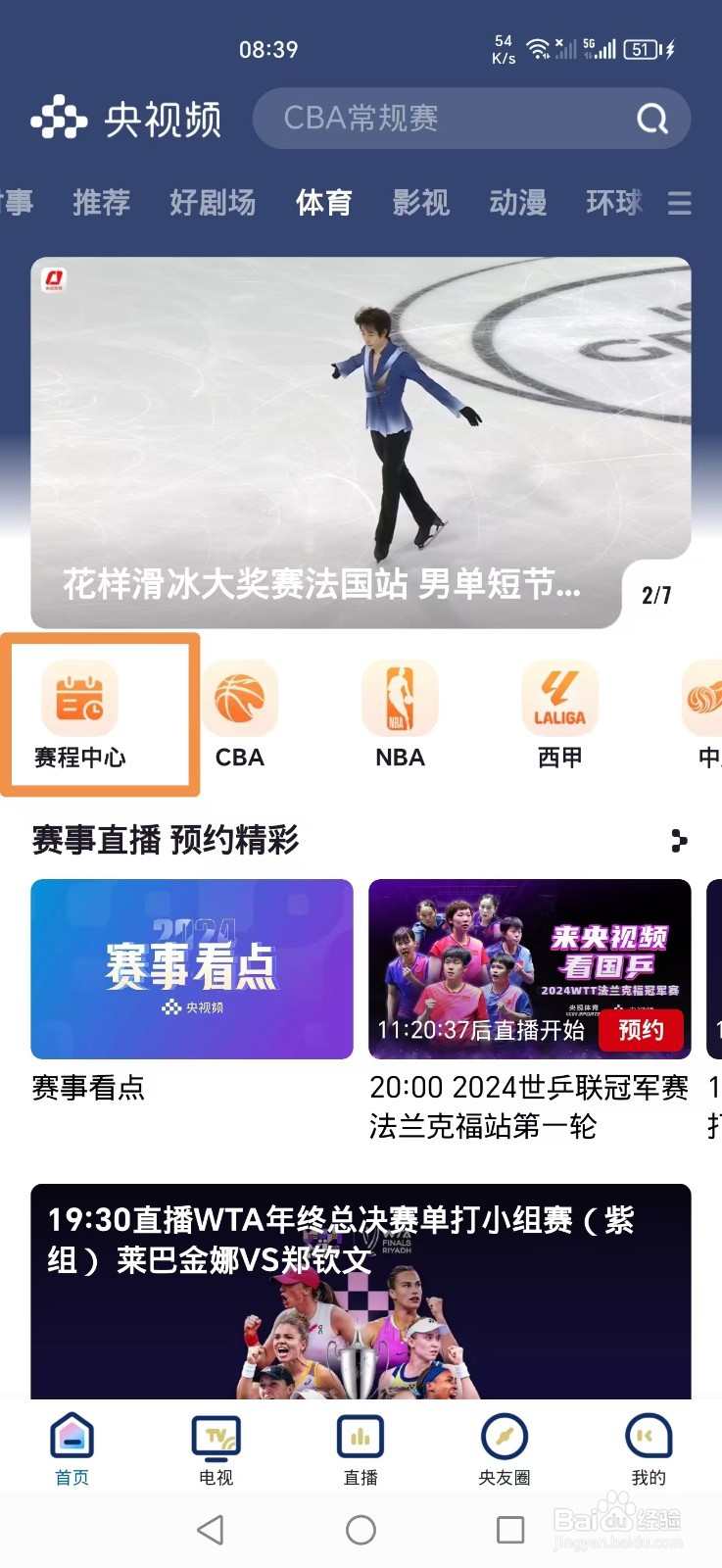722x1568 pixels.
Task: Expand the hamburger menu for more channels
Action: (680, 203)
